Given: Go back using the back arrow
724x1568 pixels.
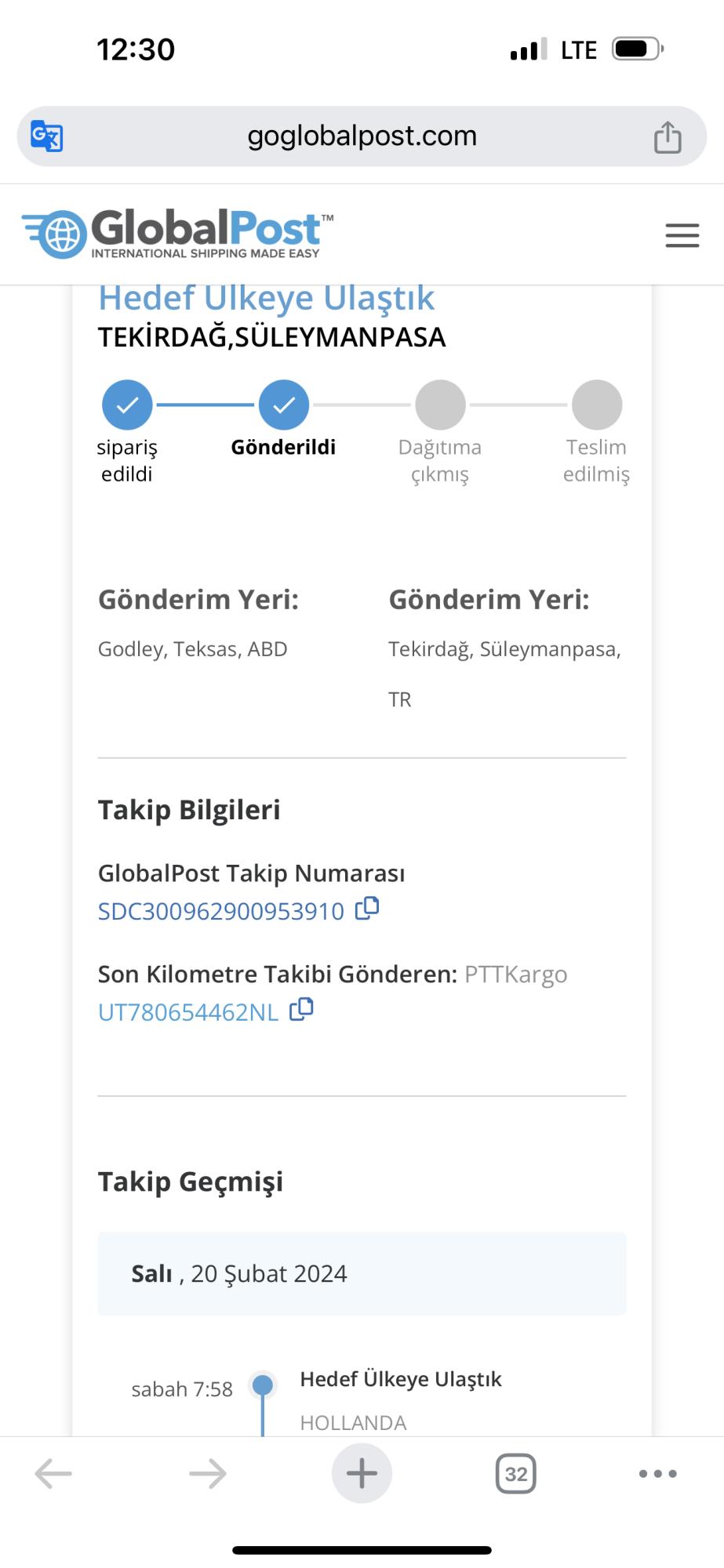Looking at the screenshot, I should (51, 1472).
